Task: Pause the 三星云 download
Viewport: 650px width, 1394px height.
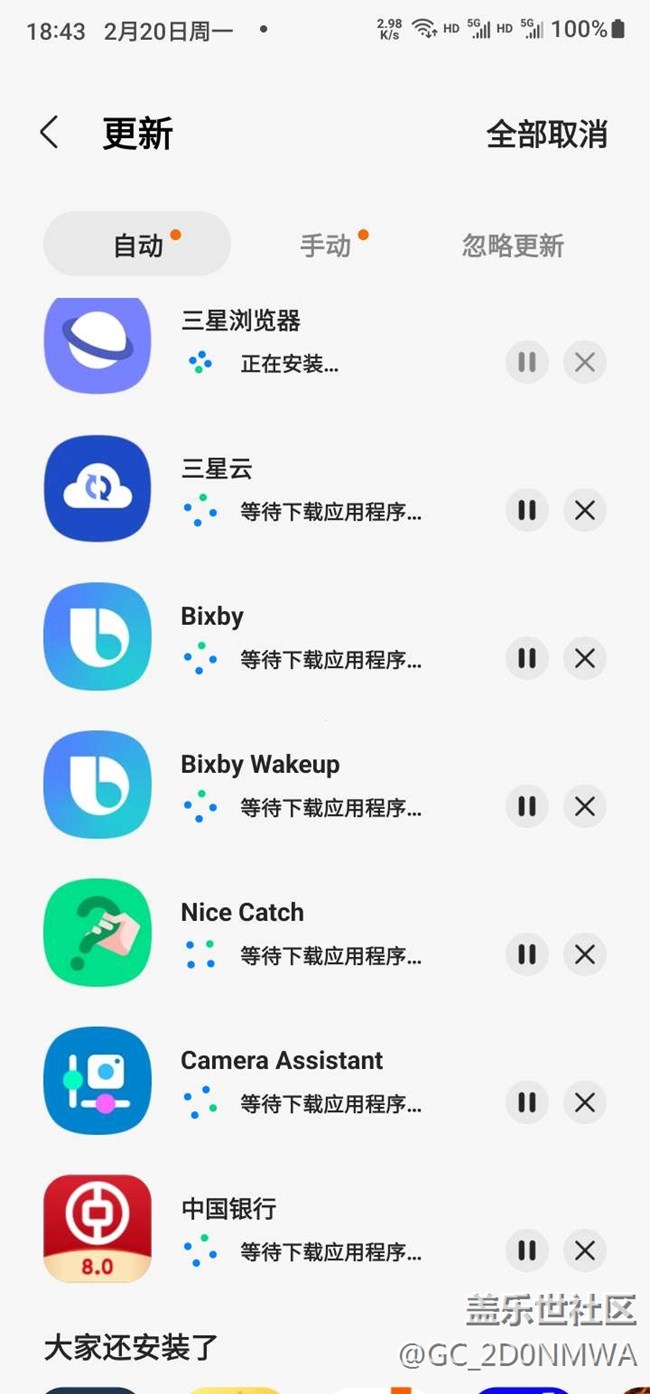Action: pyautogui.click(x=527, y=510)
